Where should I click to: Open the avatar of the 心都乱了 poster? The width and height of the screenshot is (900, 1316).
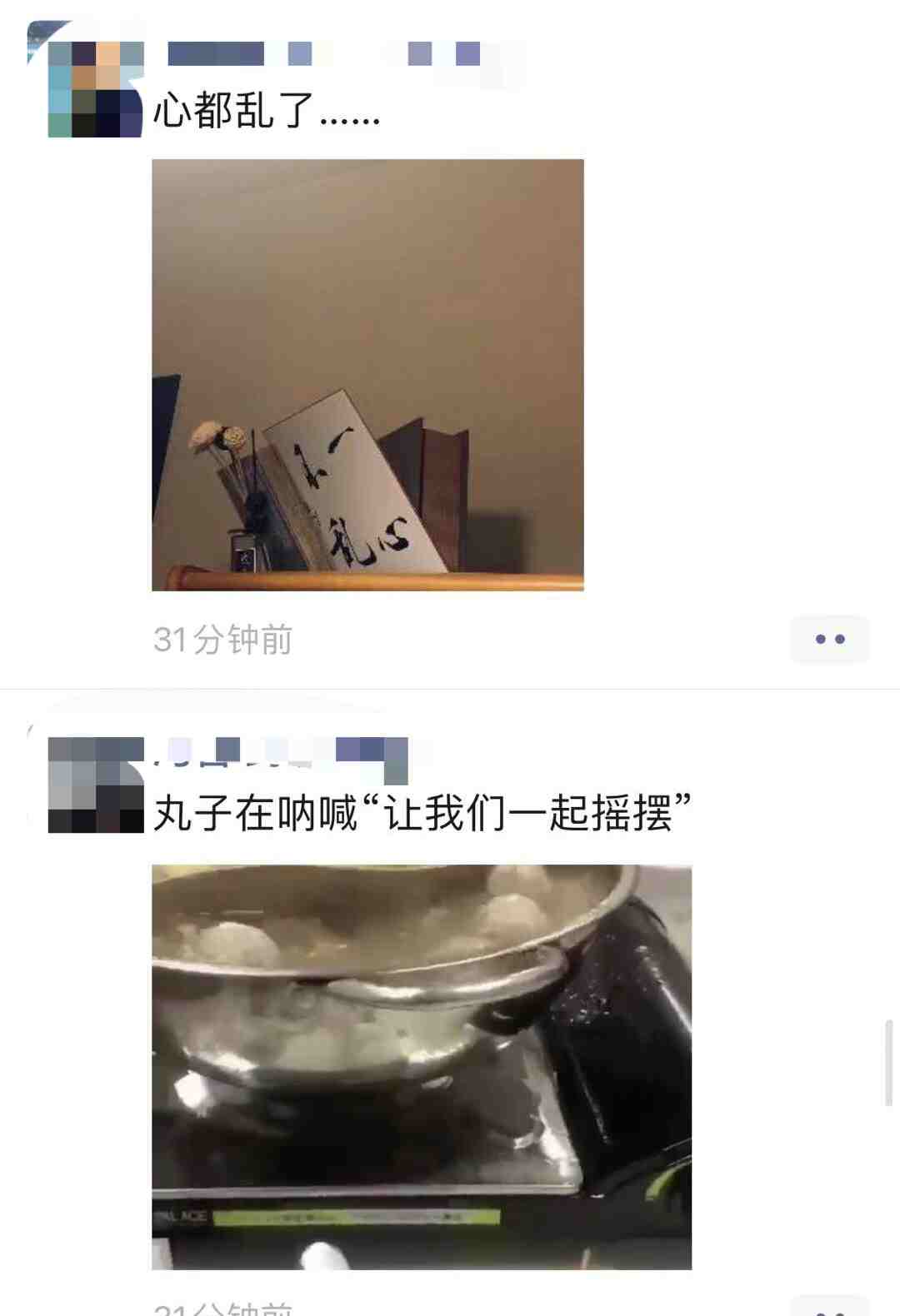coord(95,89)
